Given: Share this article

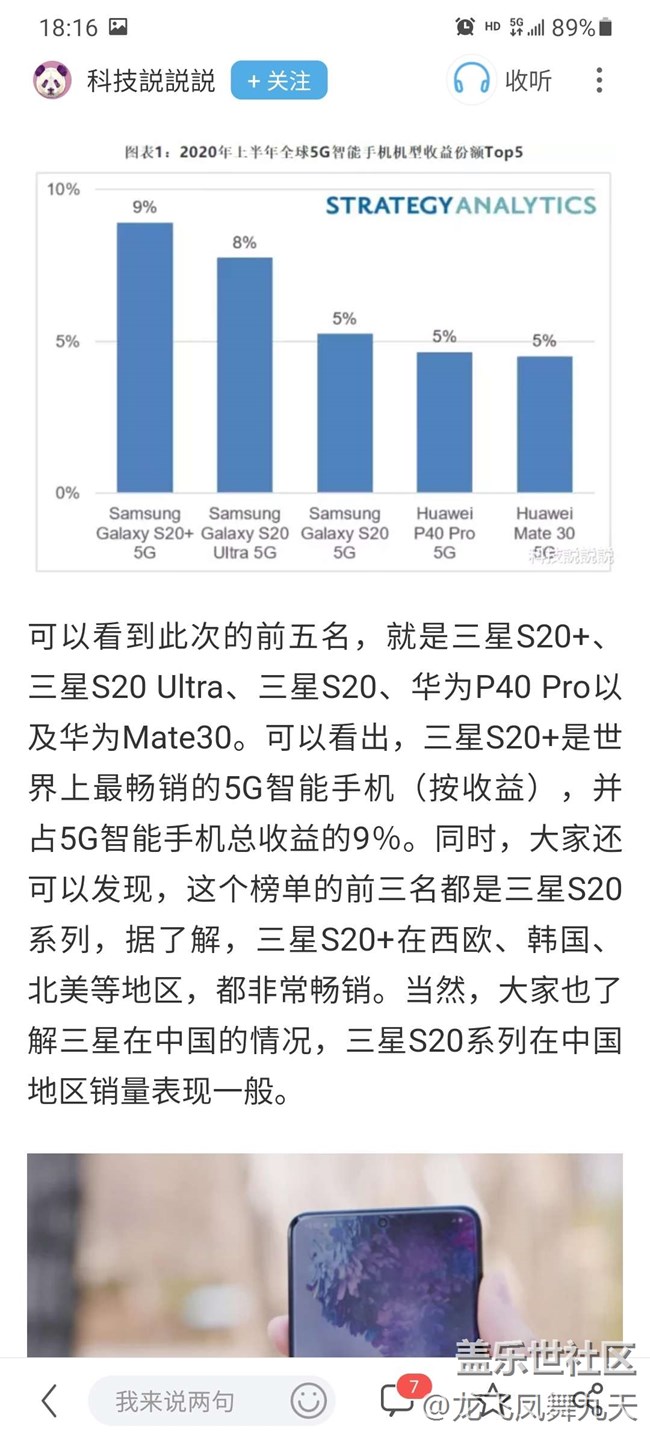Looking at the screenshot, I should coord(588,1399).
